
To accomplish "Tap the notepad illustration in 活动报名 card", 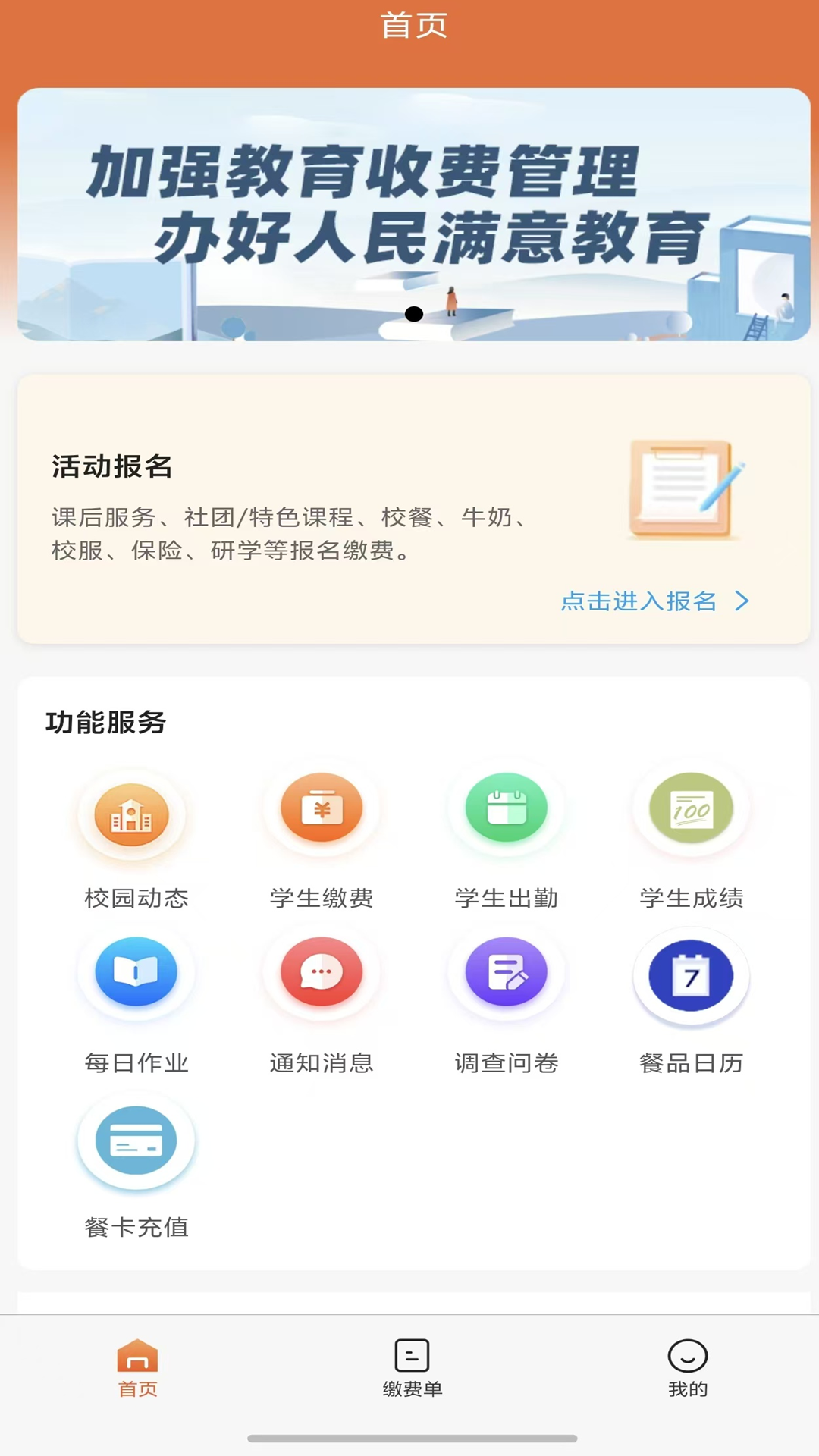I will [x=681, y=489].
